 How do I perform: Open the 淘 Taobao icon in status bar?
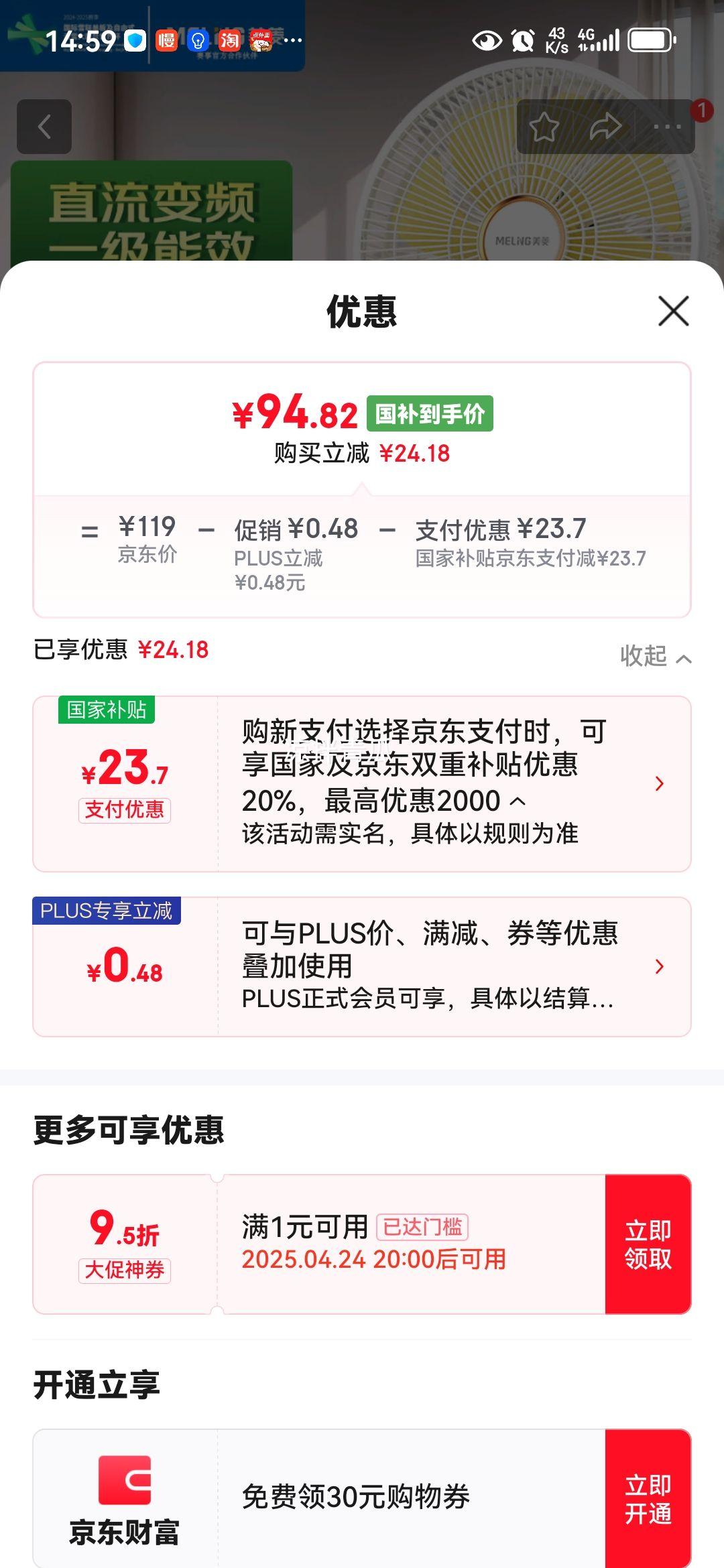(228, 42)
